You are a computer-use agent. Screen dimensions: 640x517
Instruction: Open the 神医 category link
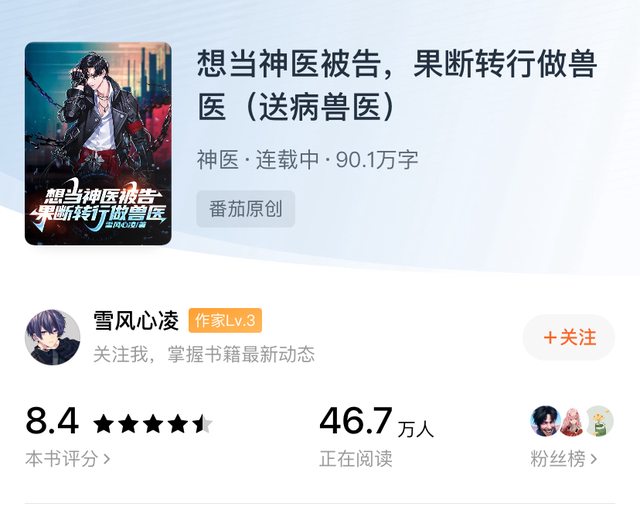[x=217, y=160]
